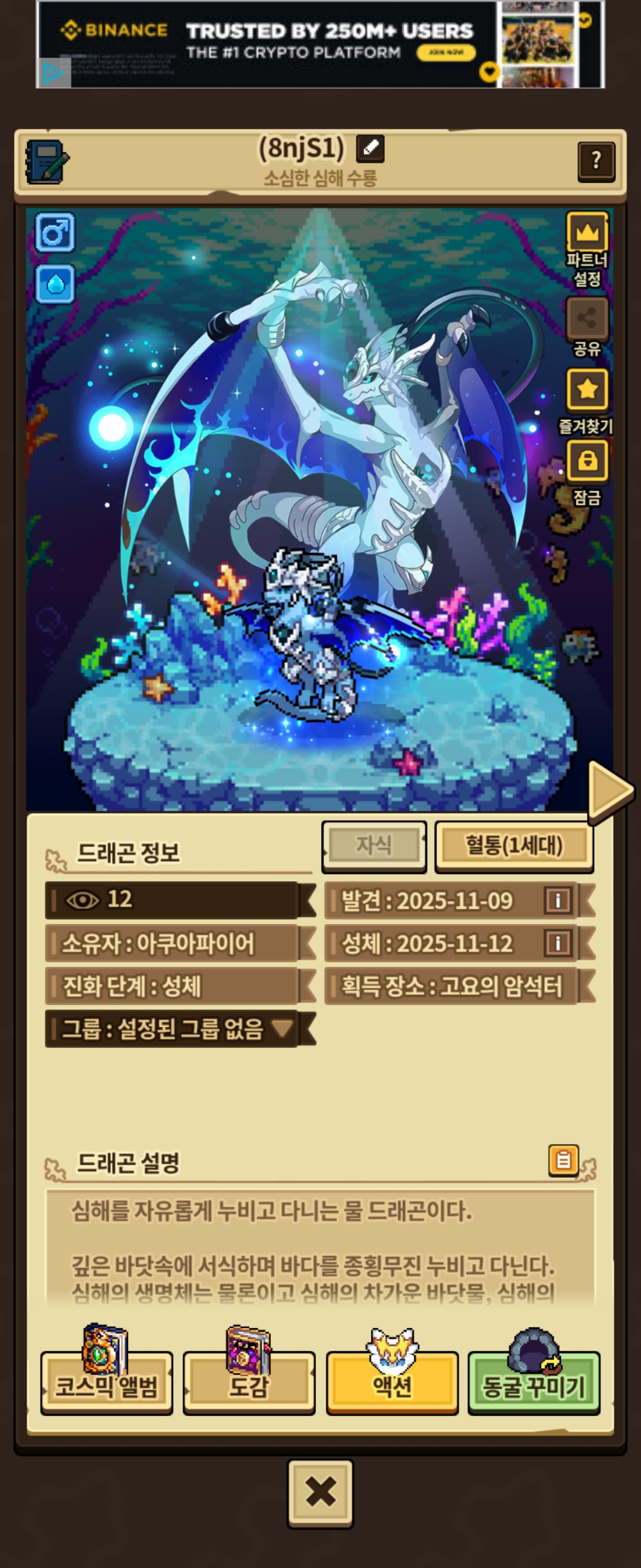Image resolution: width=641 pixels, height=1568 pixels.
Task: Open the 혈통(1세대) lineage button
Action: (514, 846)
